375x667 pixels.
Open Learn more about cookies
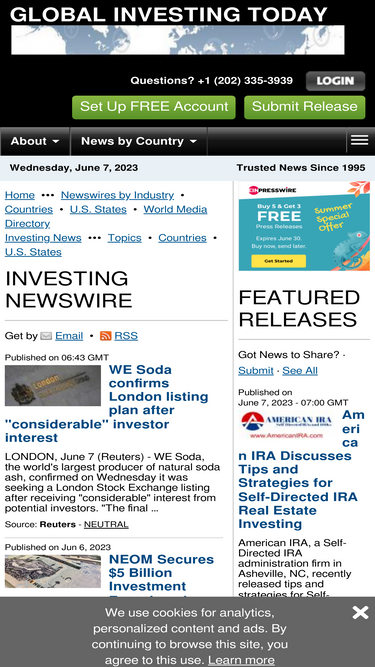tap(241, 660)
